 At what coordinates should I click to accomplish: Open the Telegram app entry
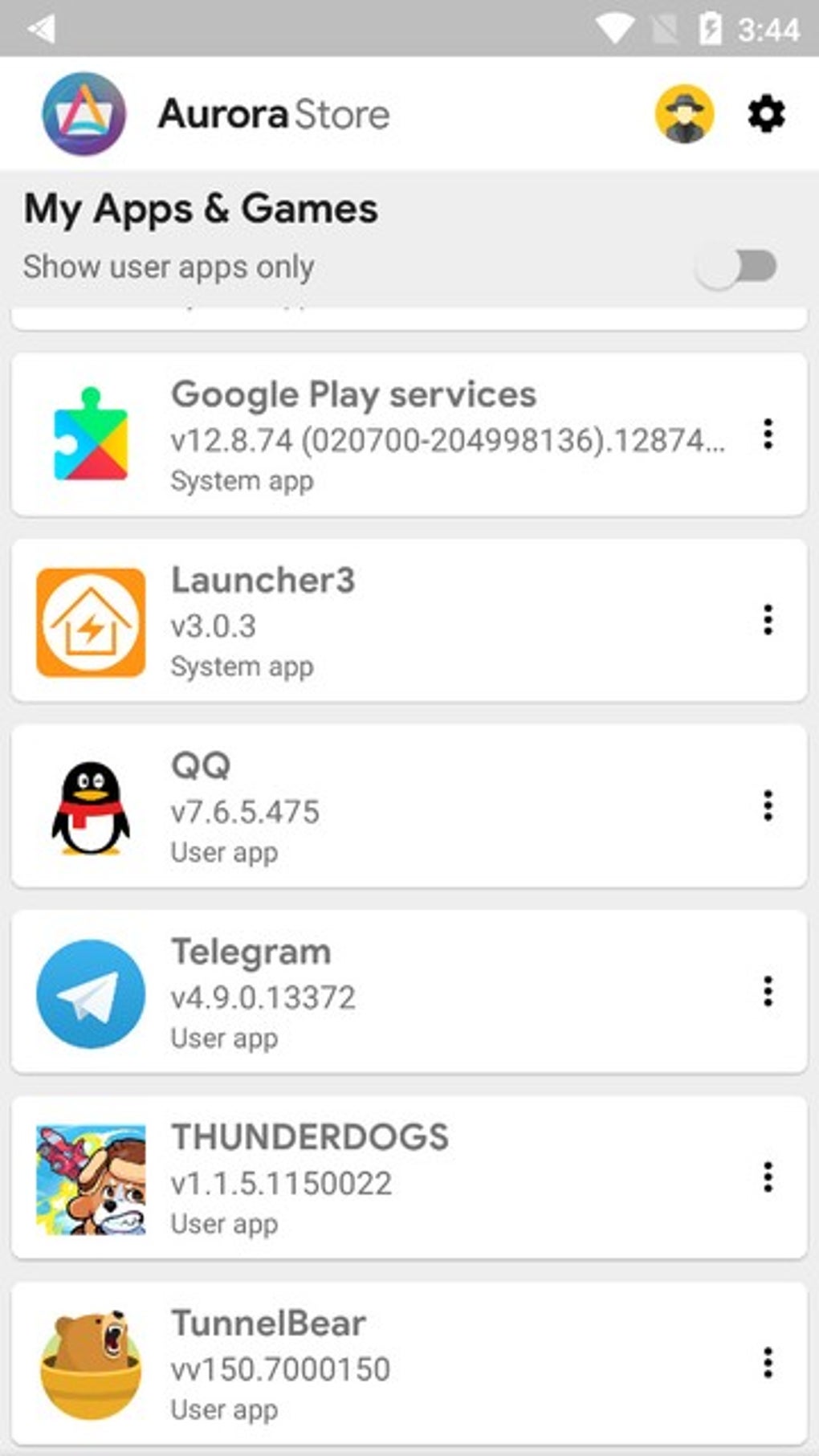tap(385, 993)
